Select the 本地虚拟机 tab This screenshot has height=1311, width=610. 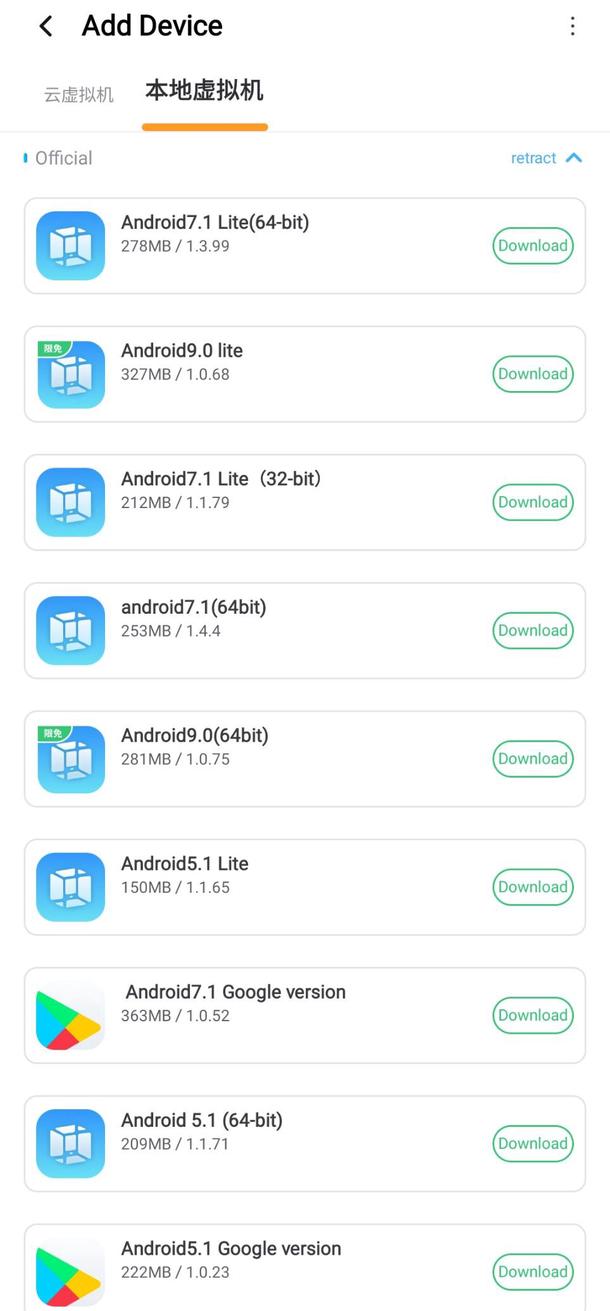tap(204, 91)
